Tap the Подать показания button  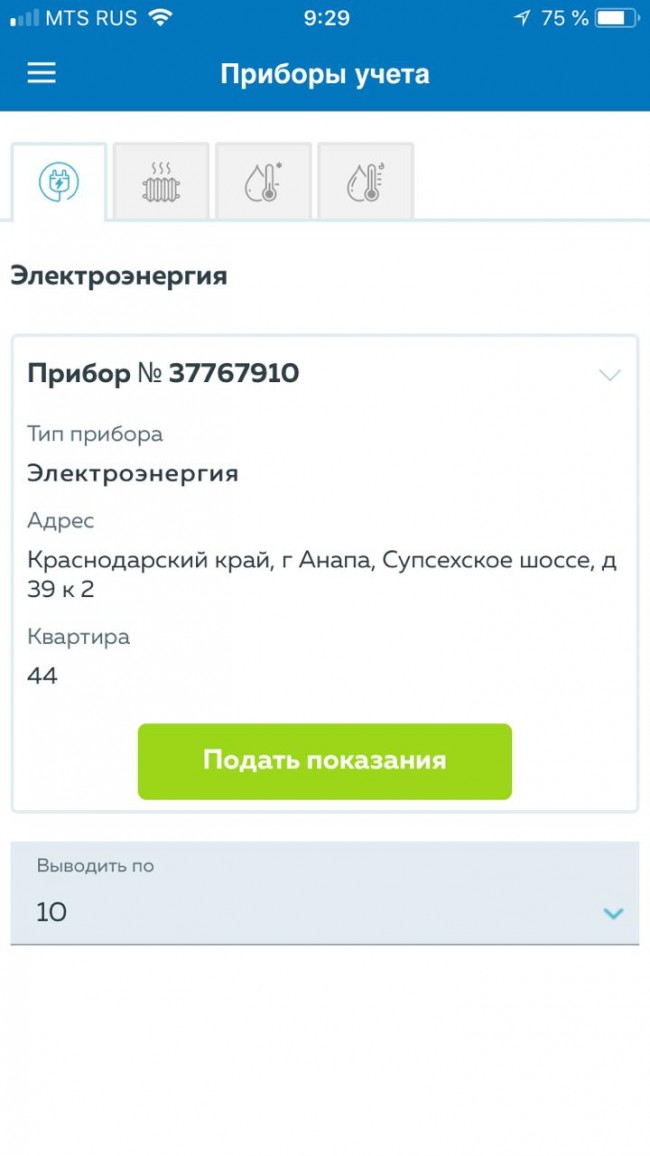(x=324, y=761)
